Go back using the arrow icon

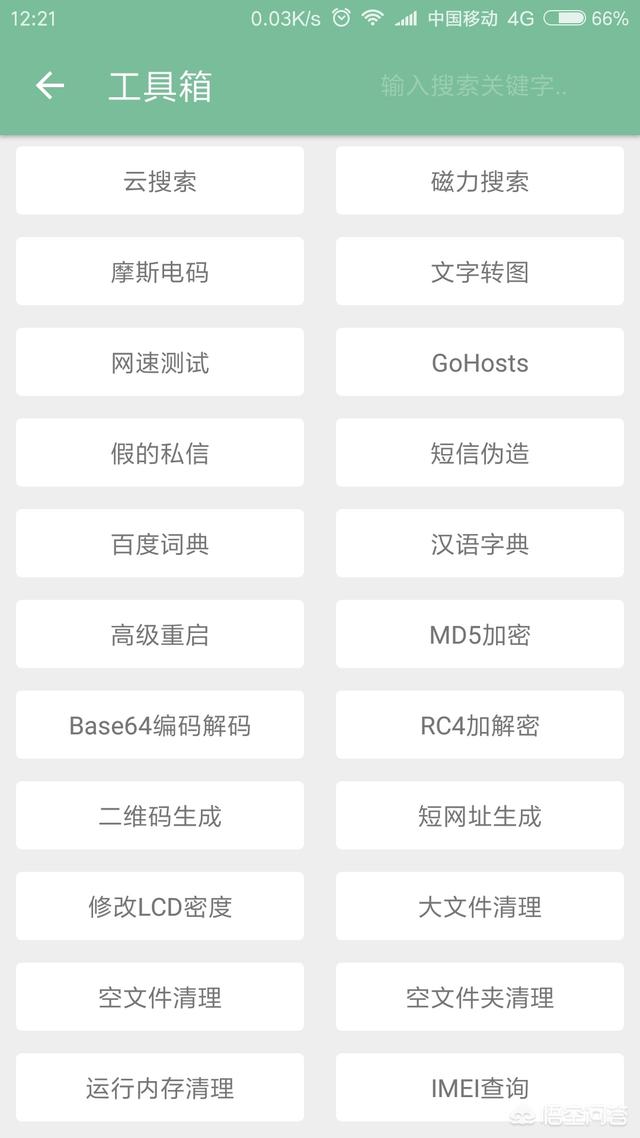[x=50, y=86]
